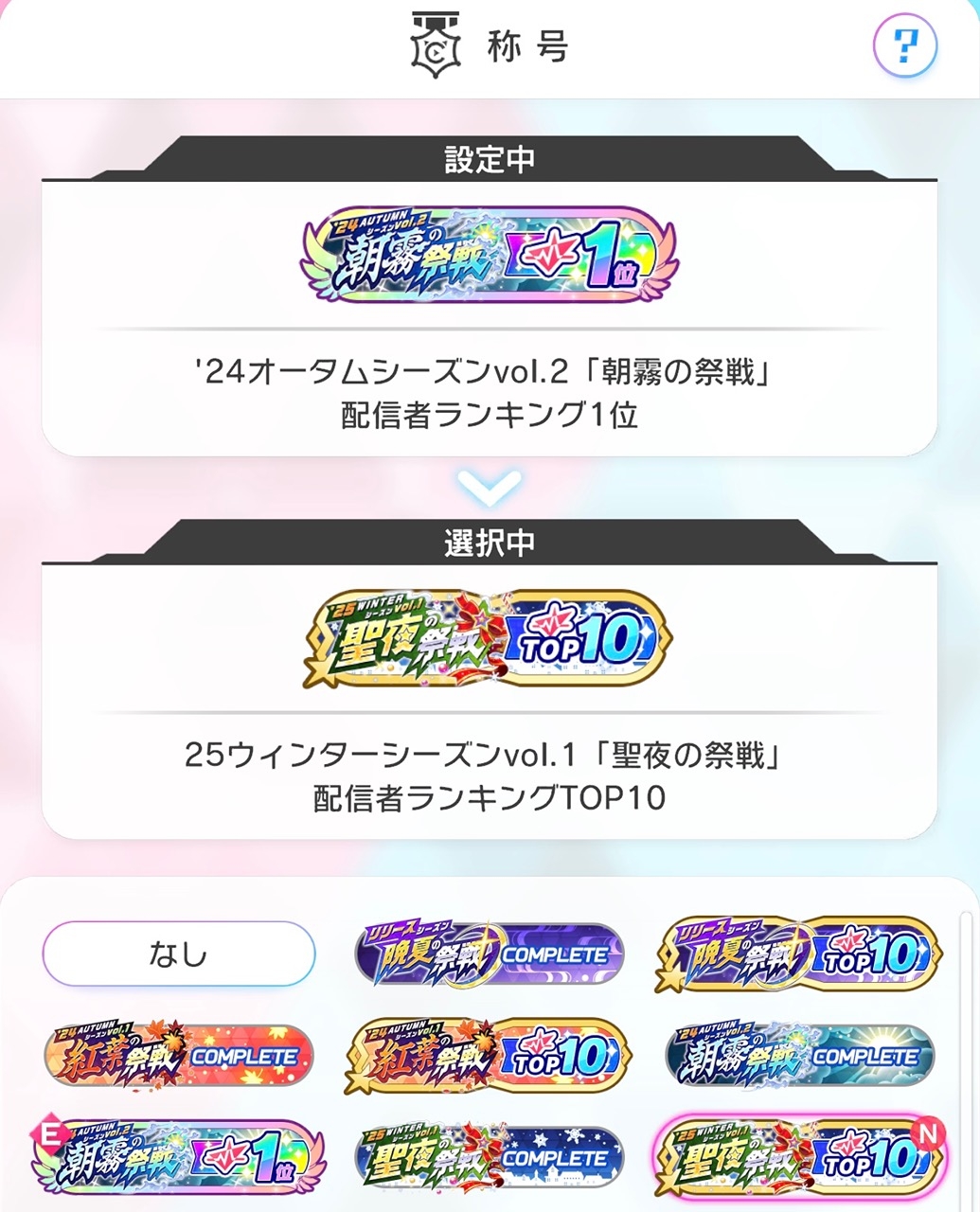Tap the 朝霧の祭戦 1位 badge in the grid

[x=178, y=1157]
